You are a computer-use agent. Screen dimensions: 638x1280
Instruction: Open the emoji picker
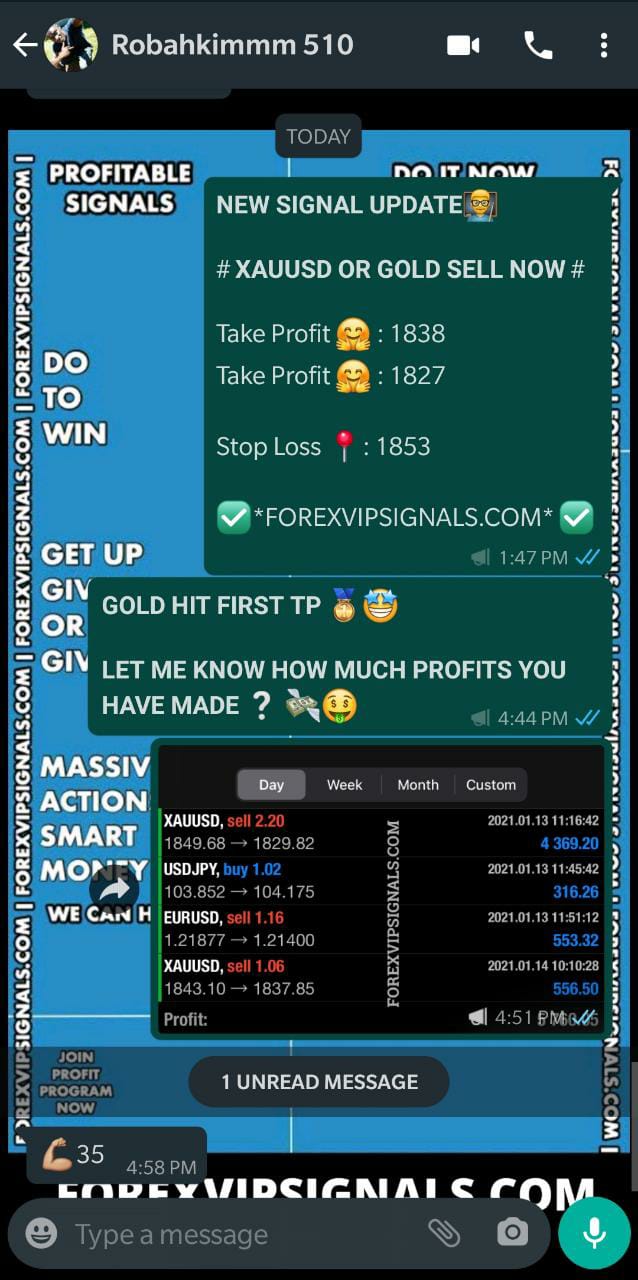tap(41, 1234)
